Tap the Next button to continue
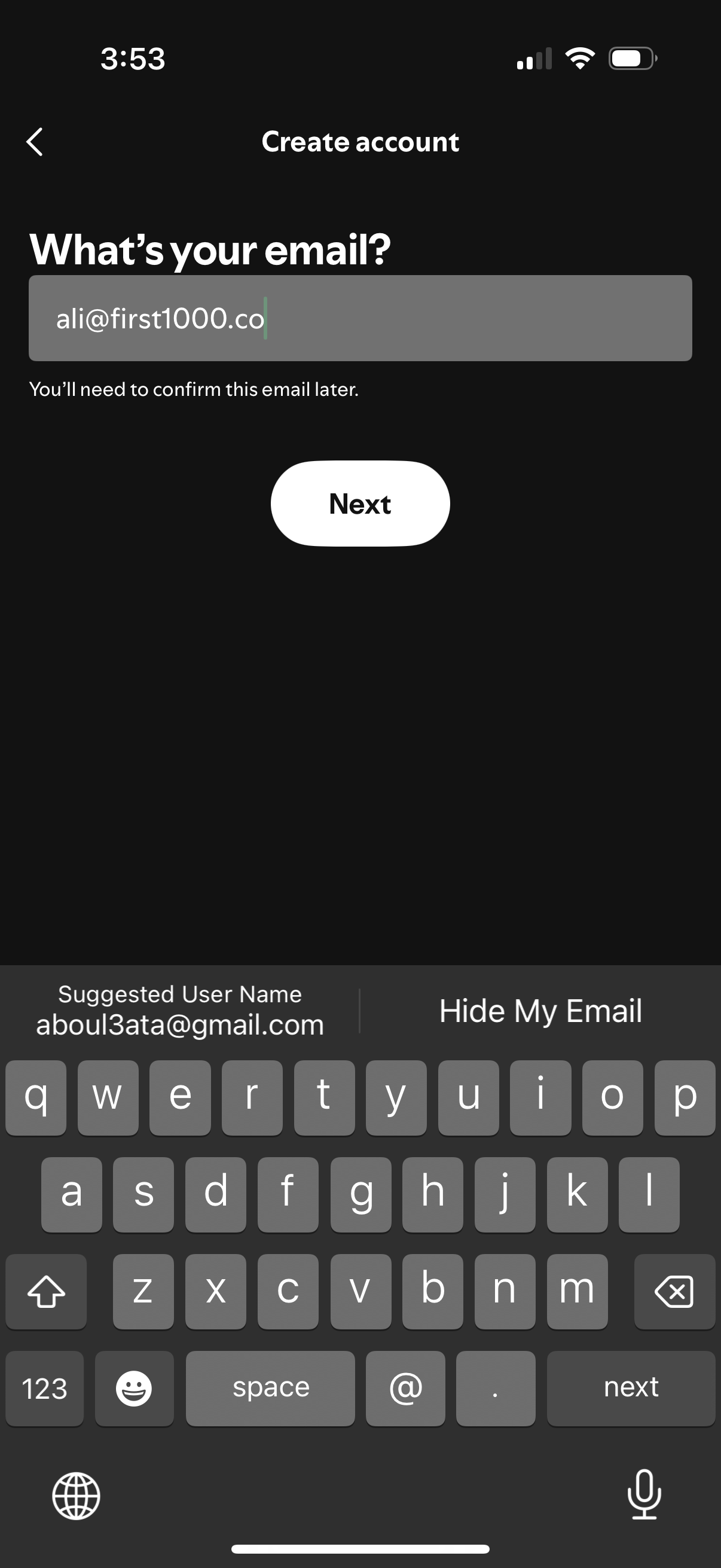This screenshot has height=1568, width=721. (x=360, y=504)
